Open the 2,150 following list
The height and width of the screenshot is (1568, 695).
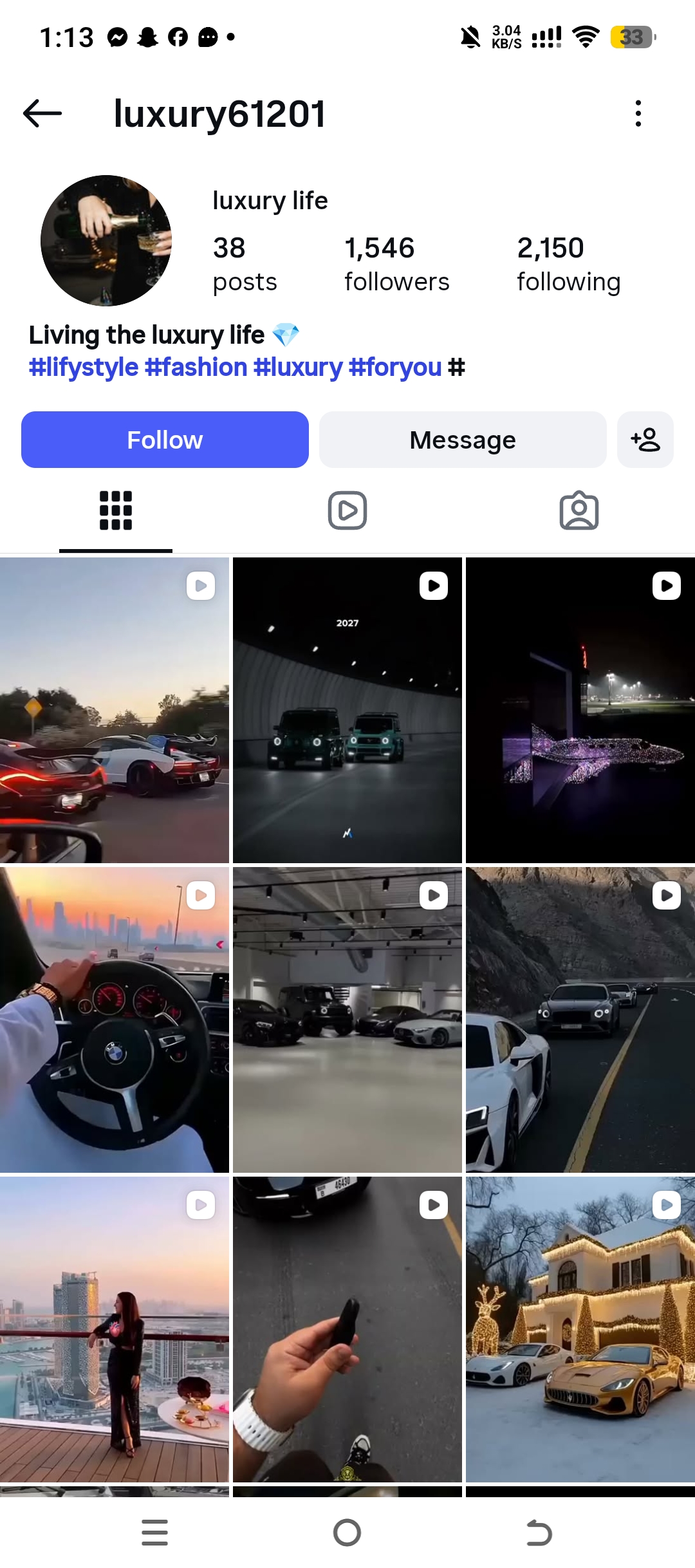coord(569,264)
